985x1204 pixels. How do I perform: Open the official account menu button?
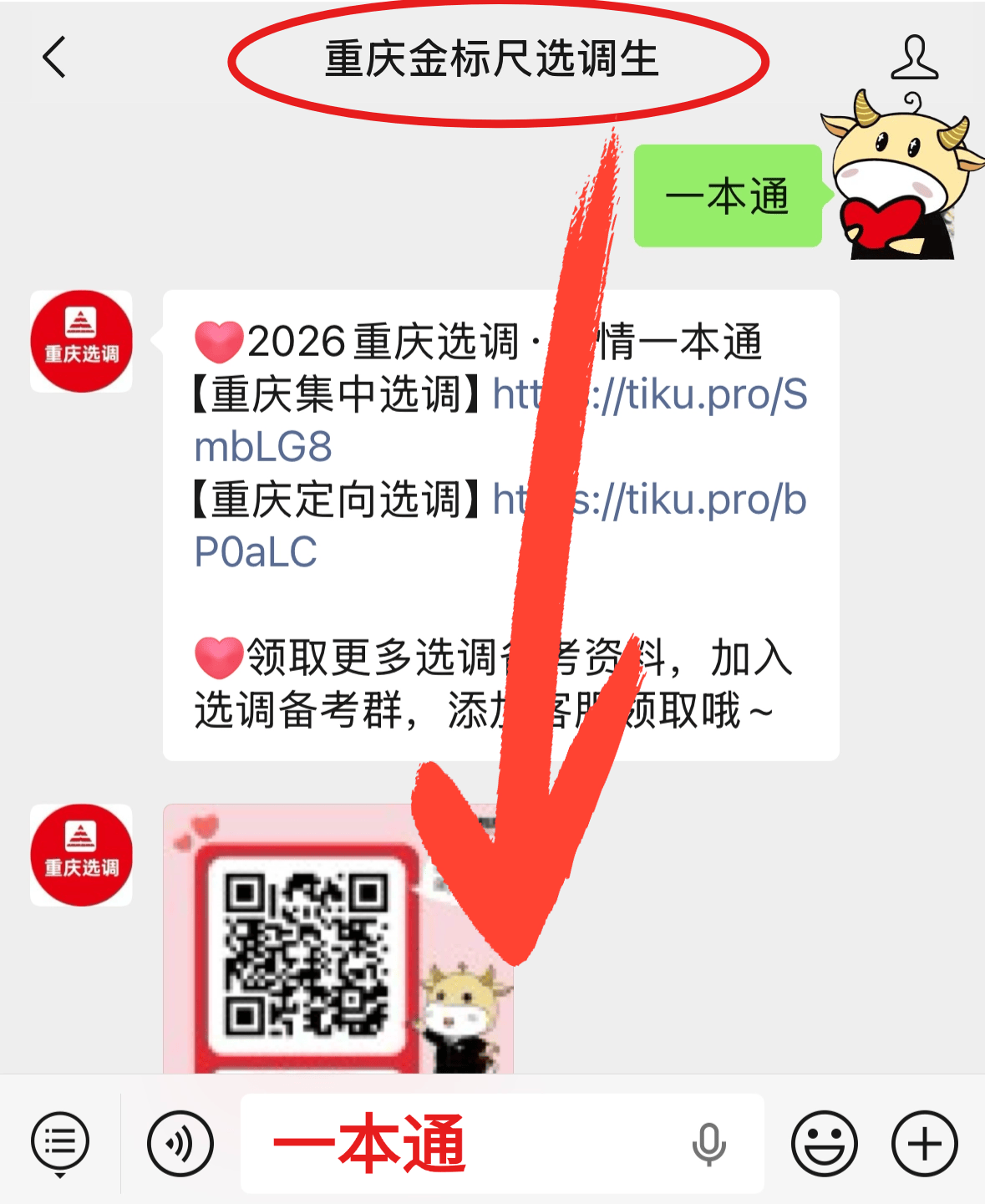60,1142
